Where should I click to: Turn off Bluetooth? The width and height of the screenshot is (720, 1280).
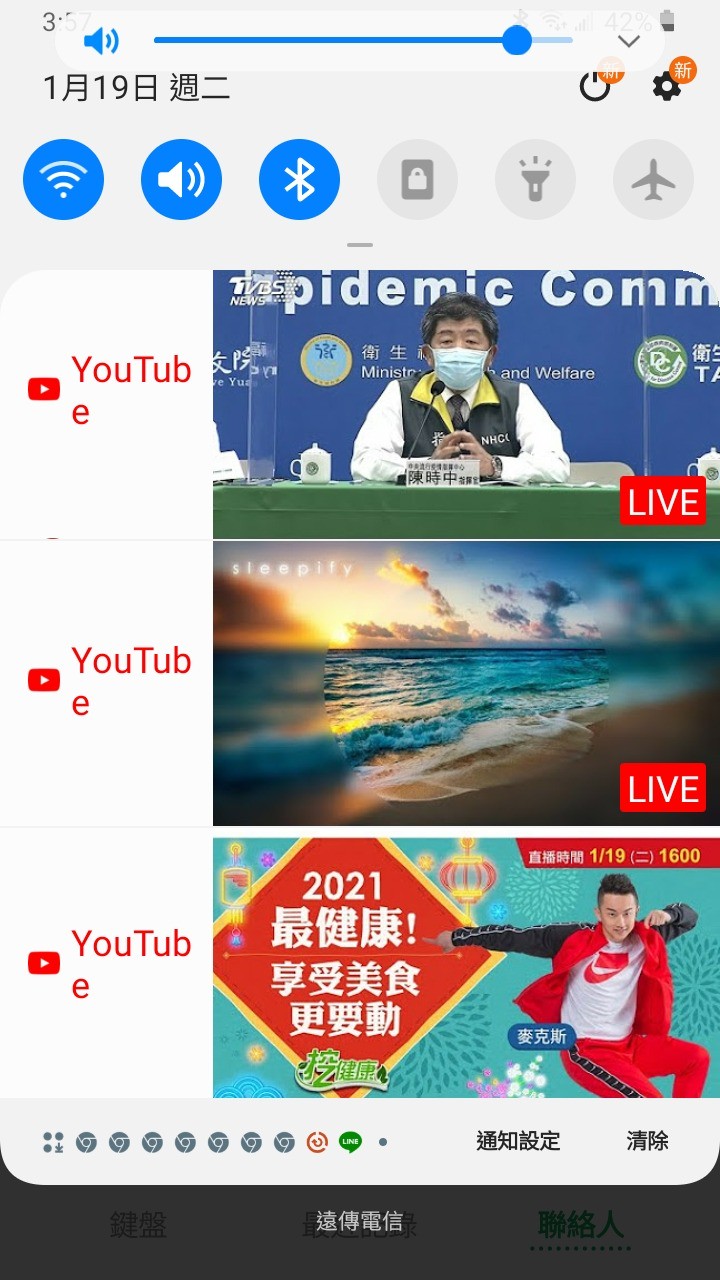click(299, 180)
